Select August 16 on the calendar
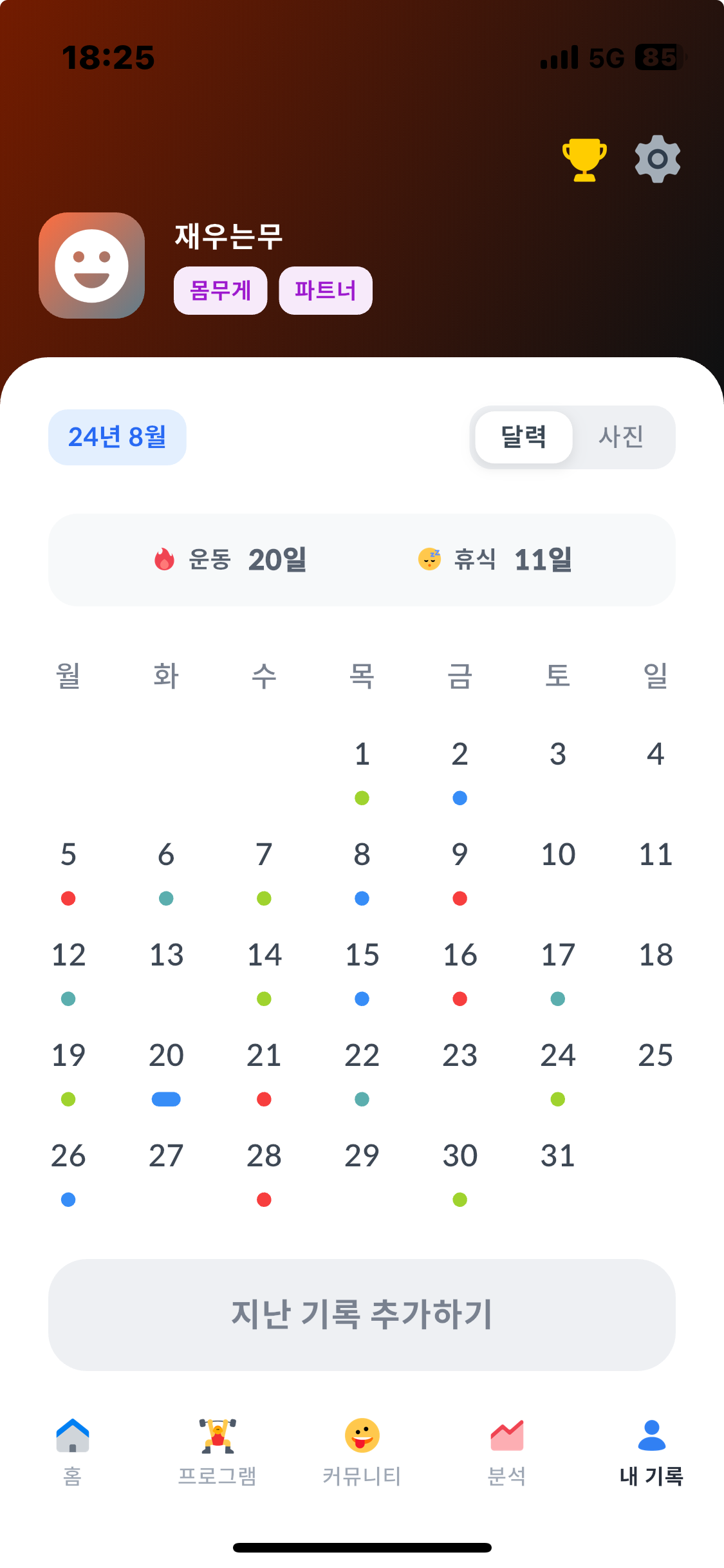724x1568 pixels. (x=459, y=969)
